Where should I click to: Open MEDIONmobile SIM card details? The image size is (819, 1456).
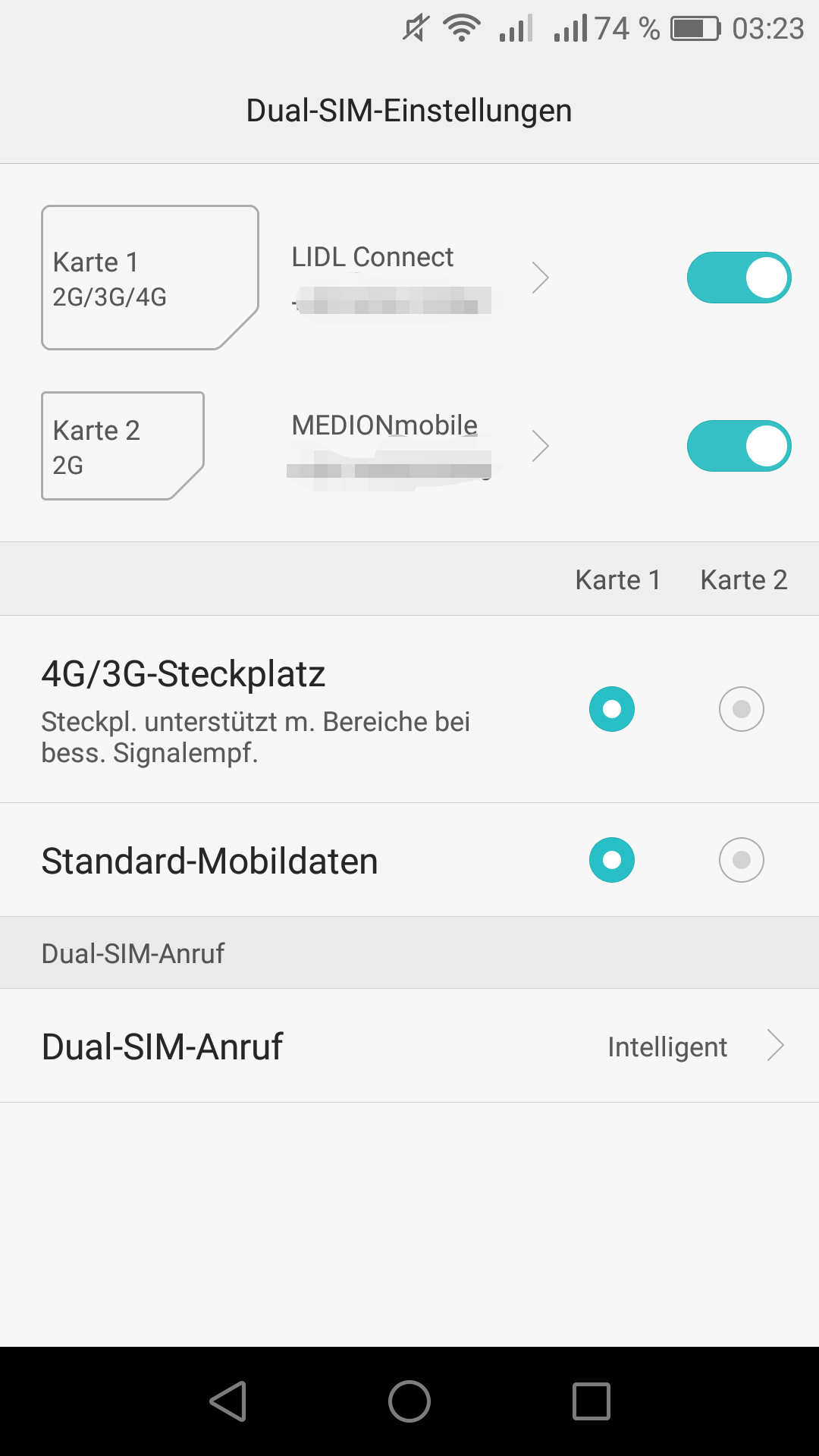(419, 446)
